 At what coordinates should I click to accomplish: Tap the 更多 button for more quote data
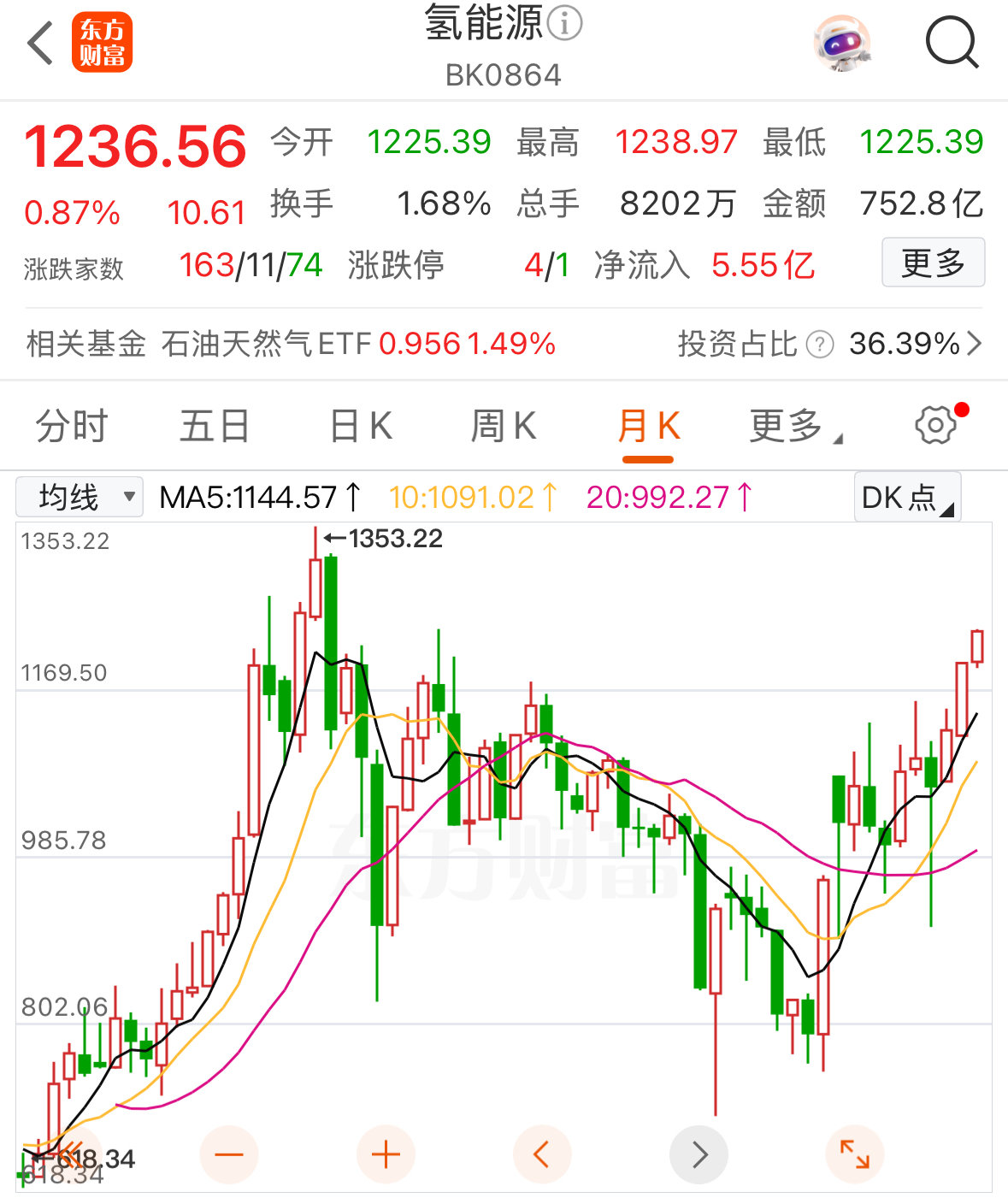pos(933,263)
